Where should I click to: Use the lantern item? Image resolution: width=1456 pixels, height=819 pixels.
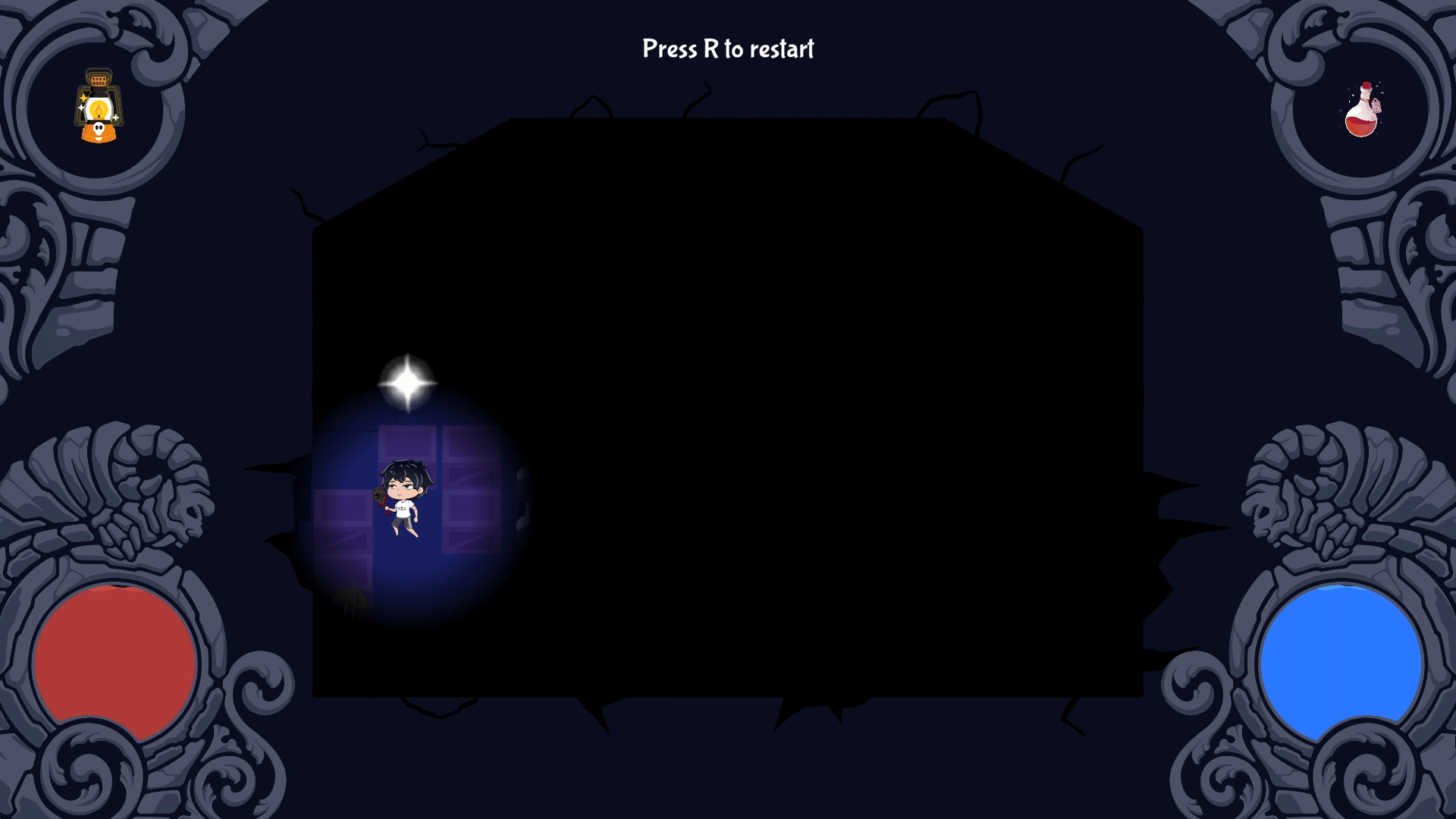[99, 107]
